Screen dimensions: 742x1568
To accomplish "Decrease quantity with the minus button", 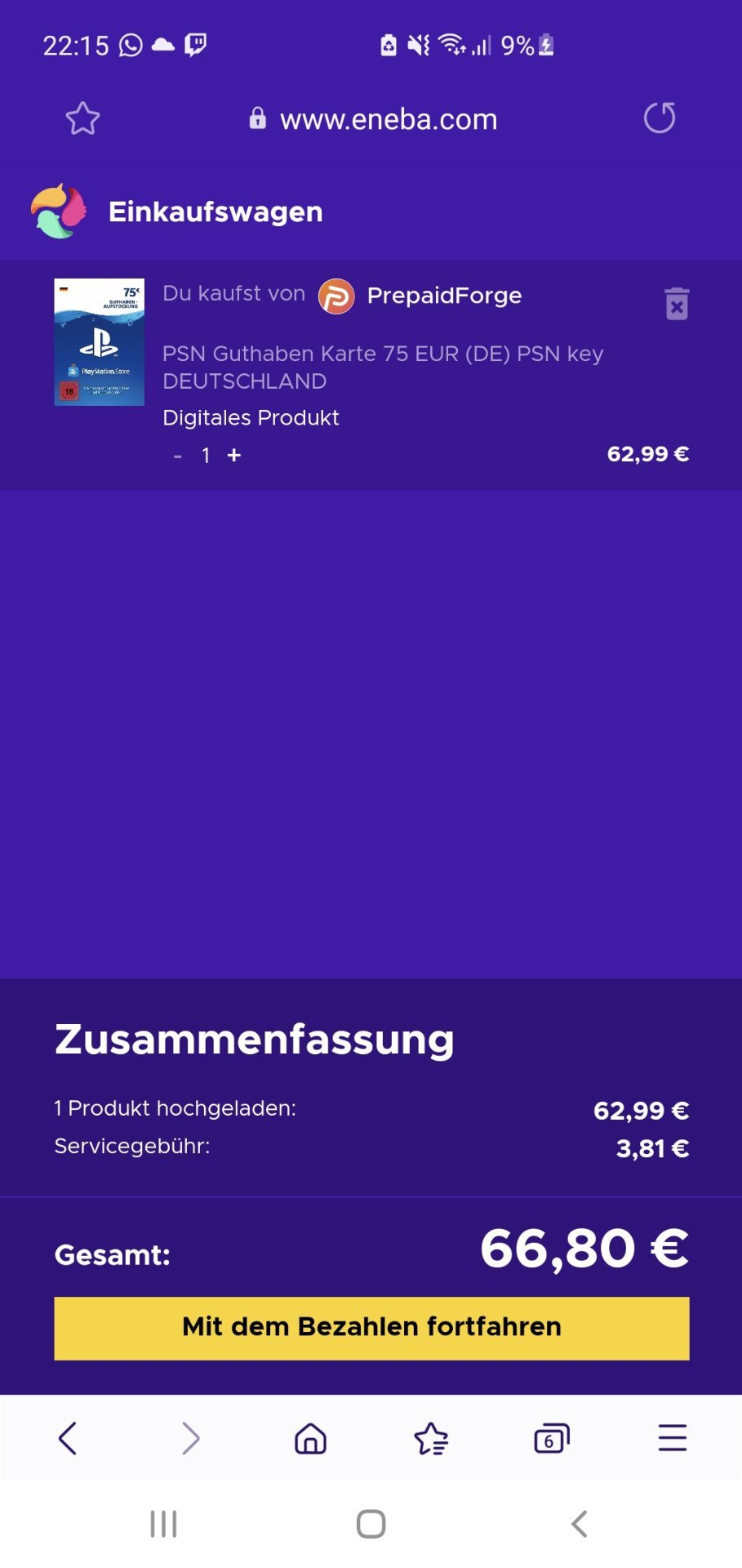I will pos(177,456).
